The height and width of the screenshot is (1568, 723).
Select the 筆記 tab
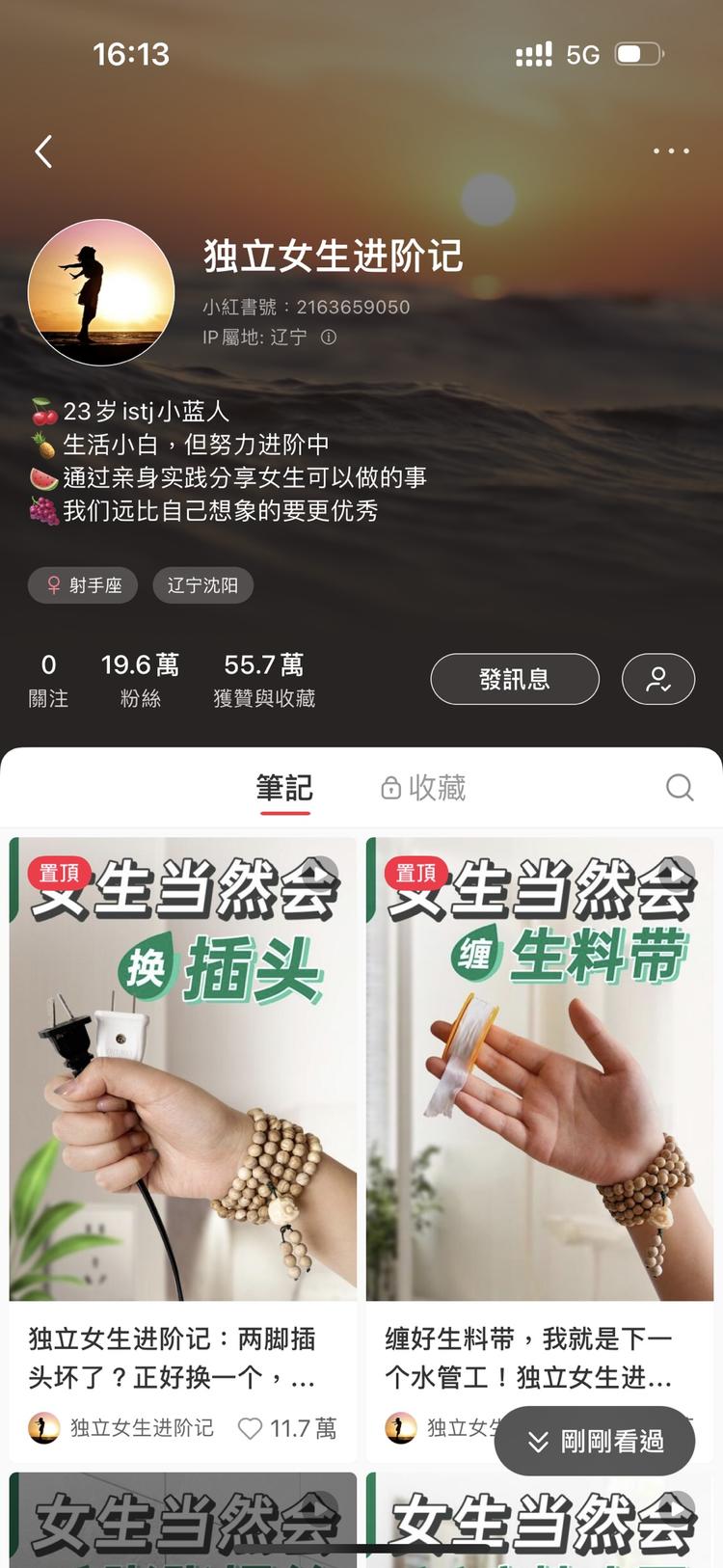pos(283,788)
